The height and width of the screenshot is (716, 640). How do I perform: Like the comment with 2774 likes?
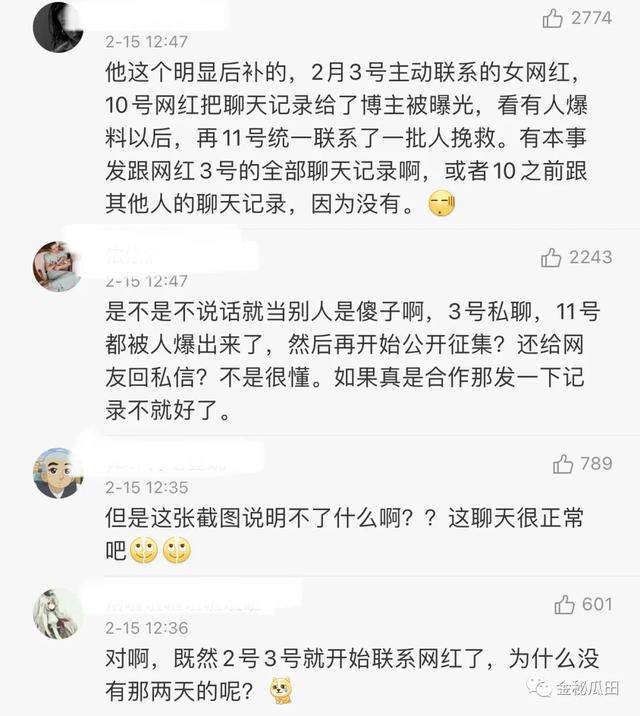[x=553, y=18]
